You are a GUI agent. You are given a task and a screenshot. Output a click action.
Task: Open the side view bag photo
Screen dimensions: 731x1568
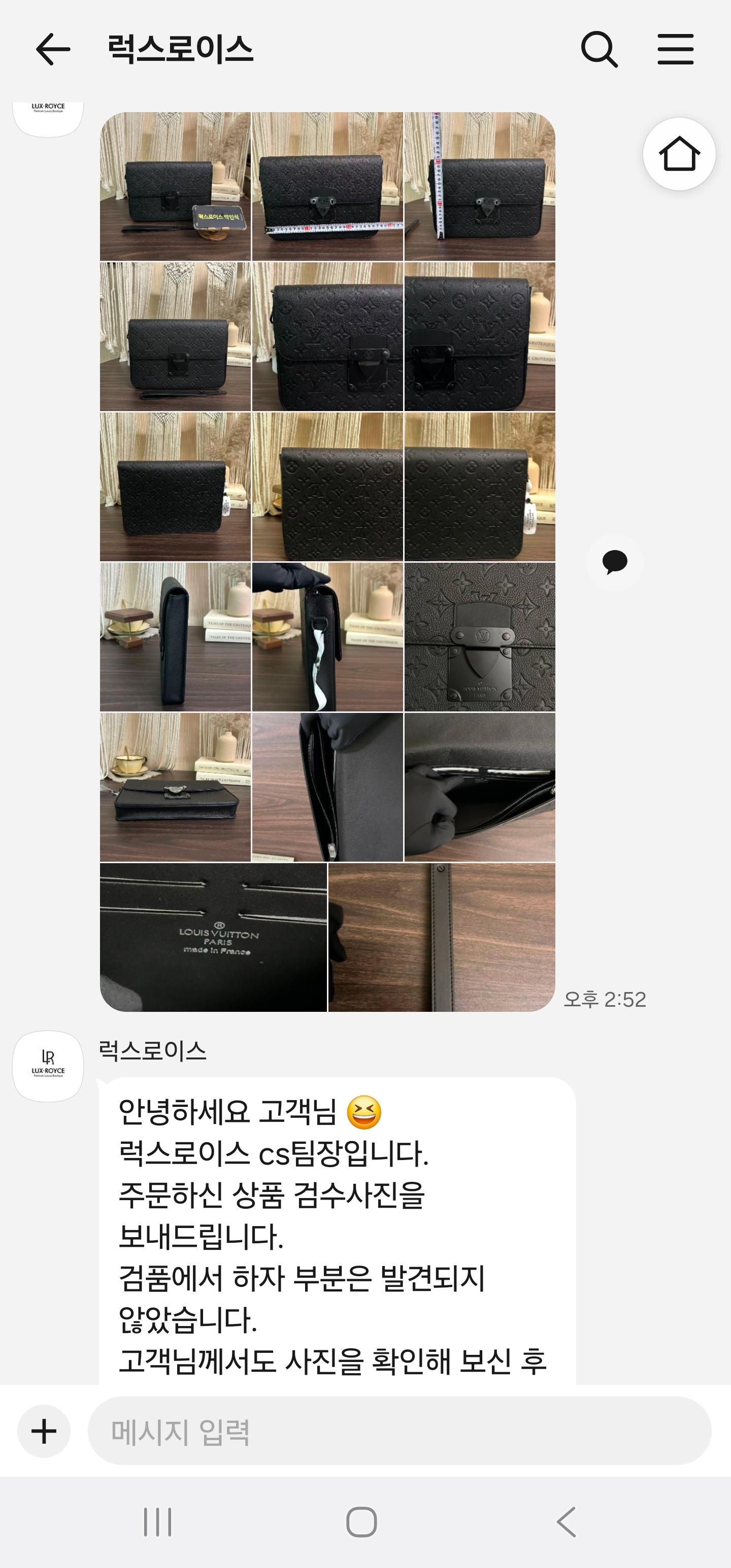pos(176,637)
